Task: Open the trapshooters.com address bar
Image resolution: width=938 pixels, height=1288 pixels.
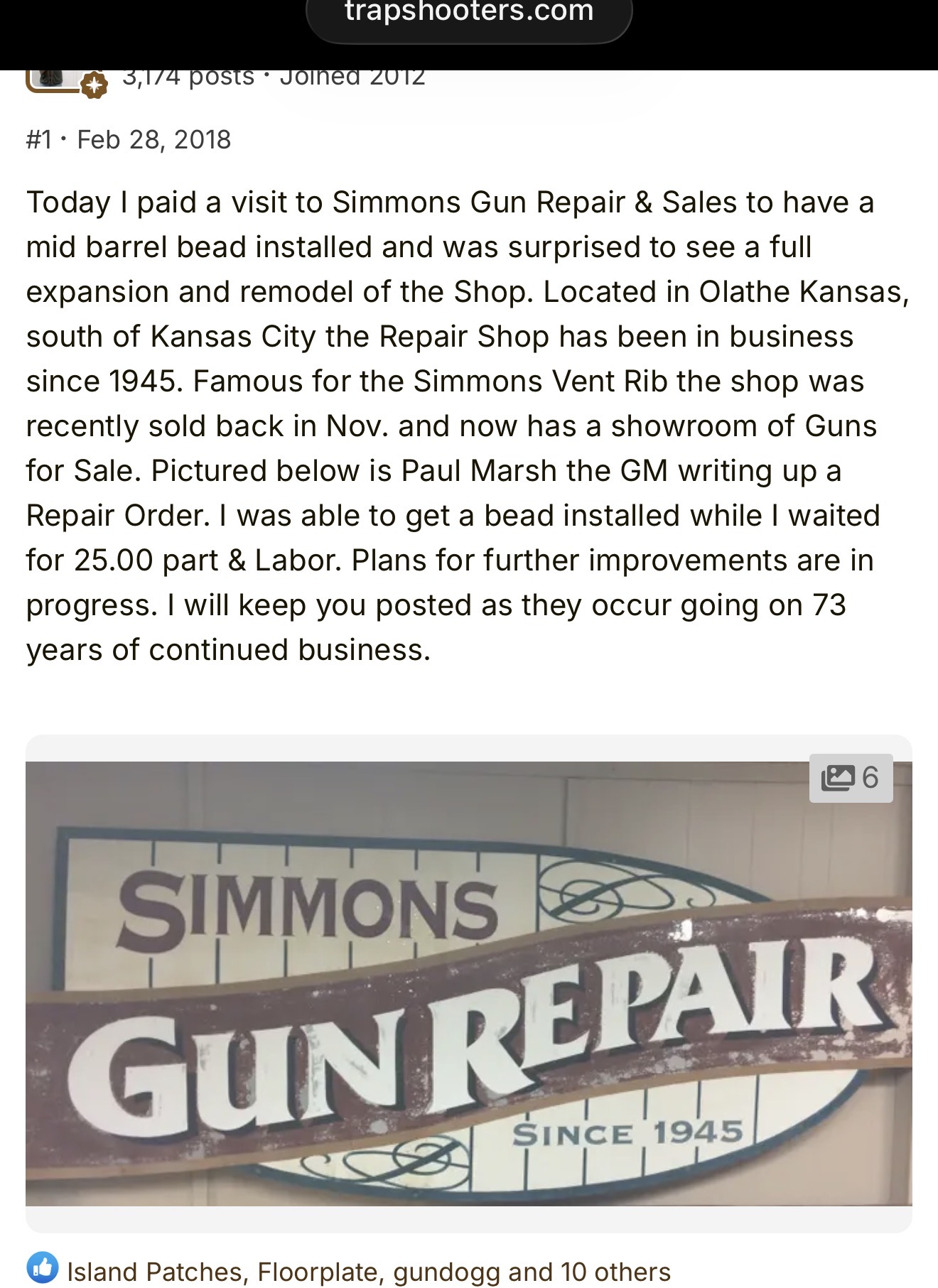Action: (469, 14)
